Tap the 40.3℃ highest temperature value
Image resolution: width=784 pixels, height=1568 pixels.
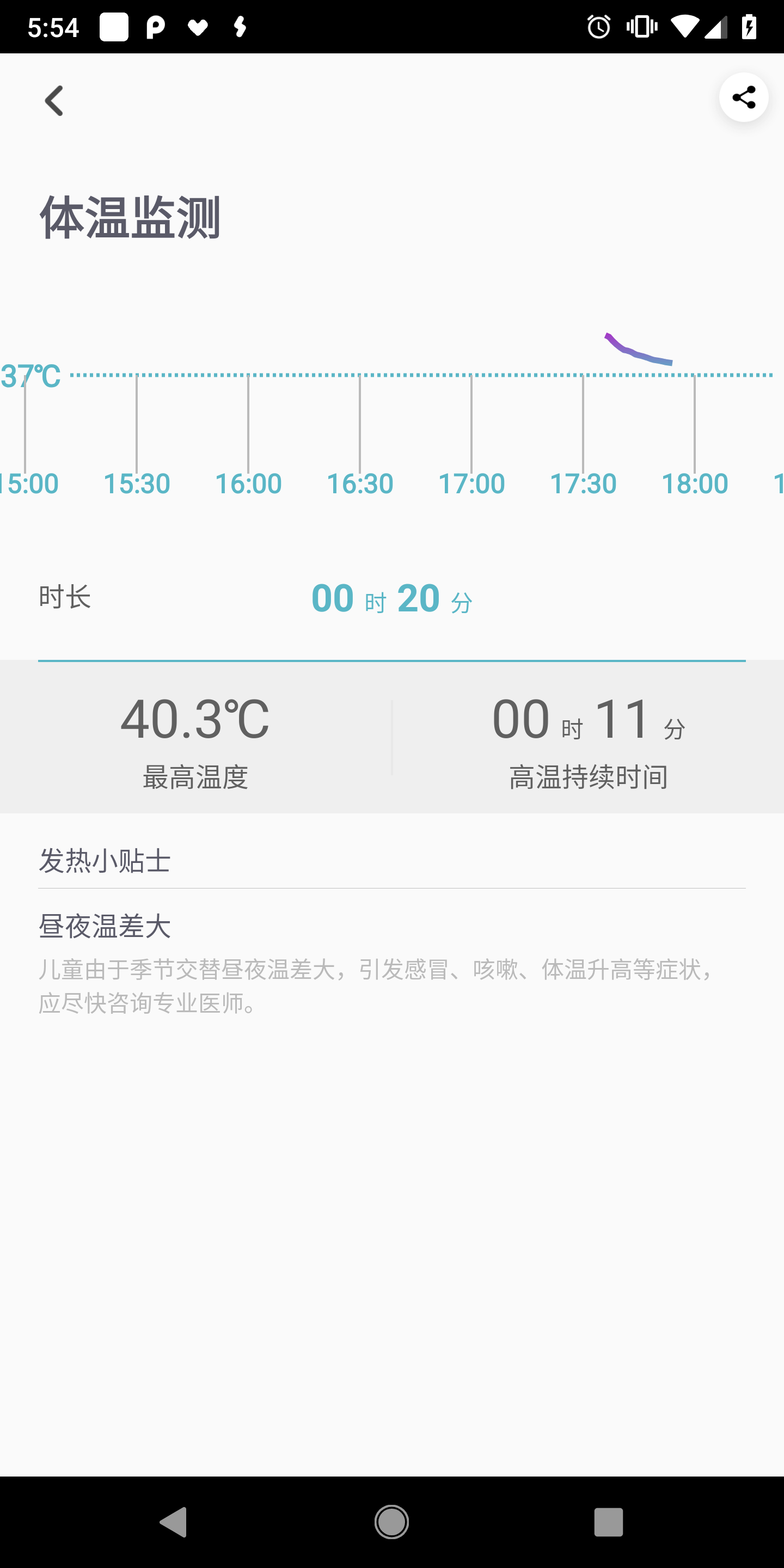[x=195, y=721]
